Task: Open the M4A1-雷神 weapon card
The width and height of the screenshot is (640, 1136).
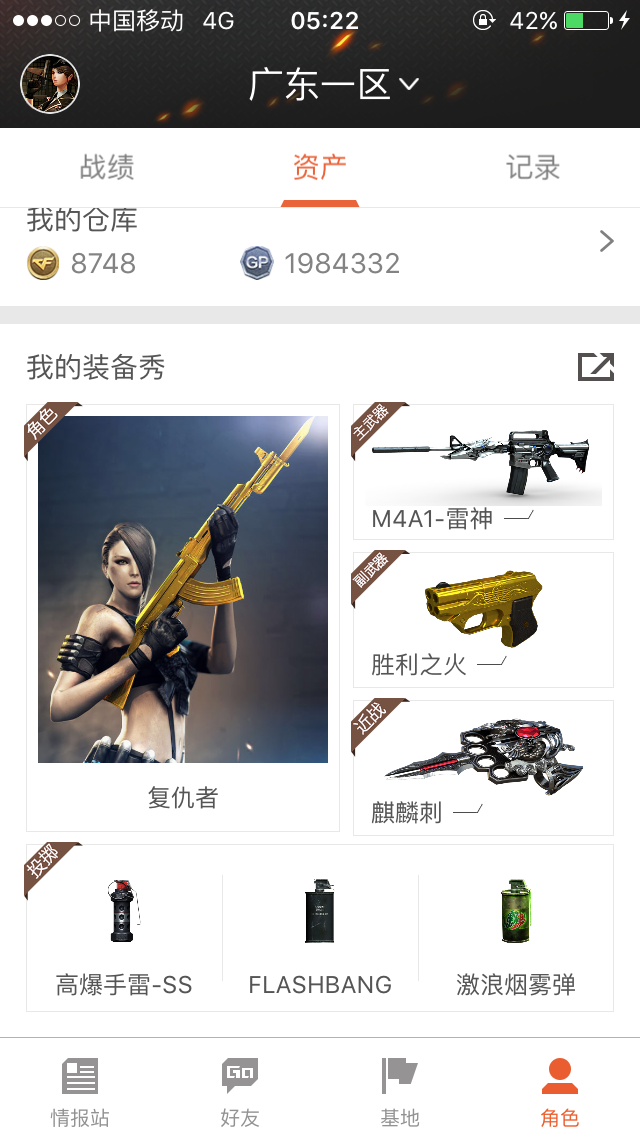Action: (483, 472)
